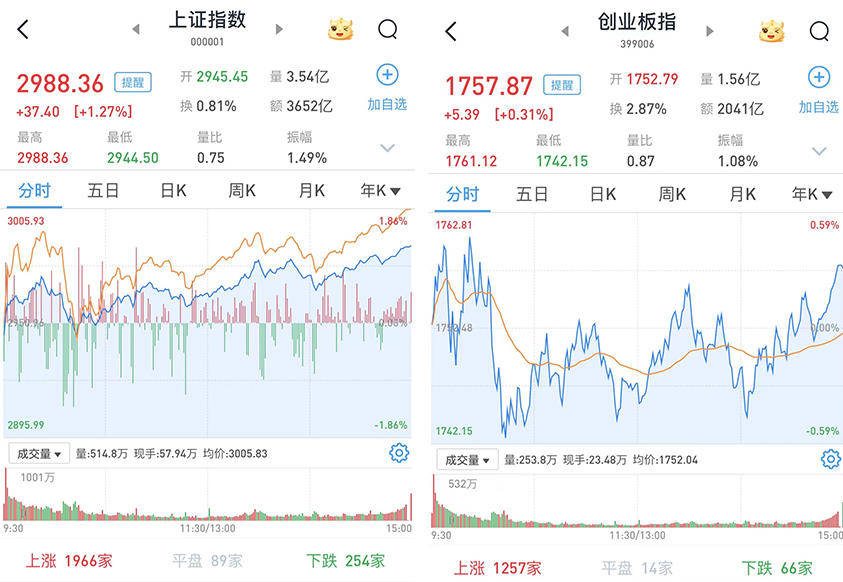Expand more 上证指数 quote details
The image size is (843, 582).
[387, 149]
